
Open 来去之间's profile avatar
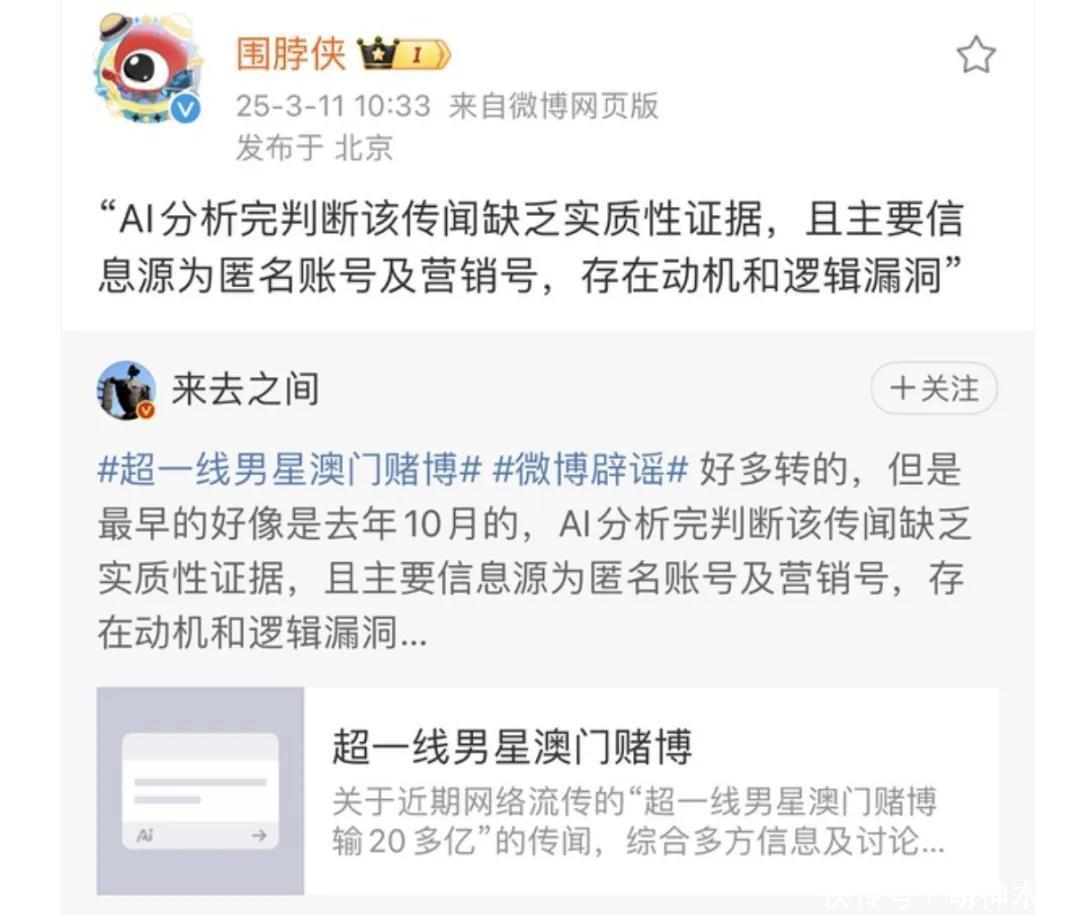pos(126,390)
